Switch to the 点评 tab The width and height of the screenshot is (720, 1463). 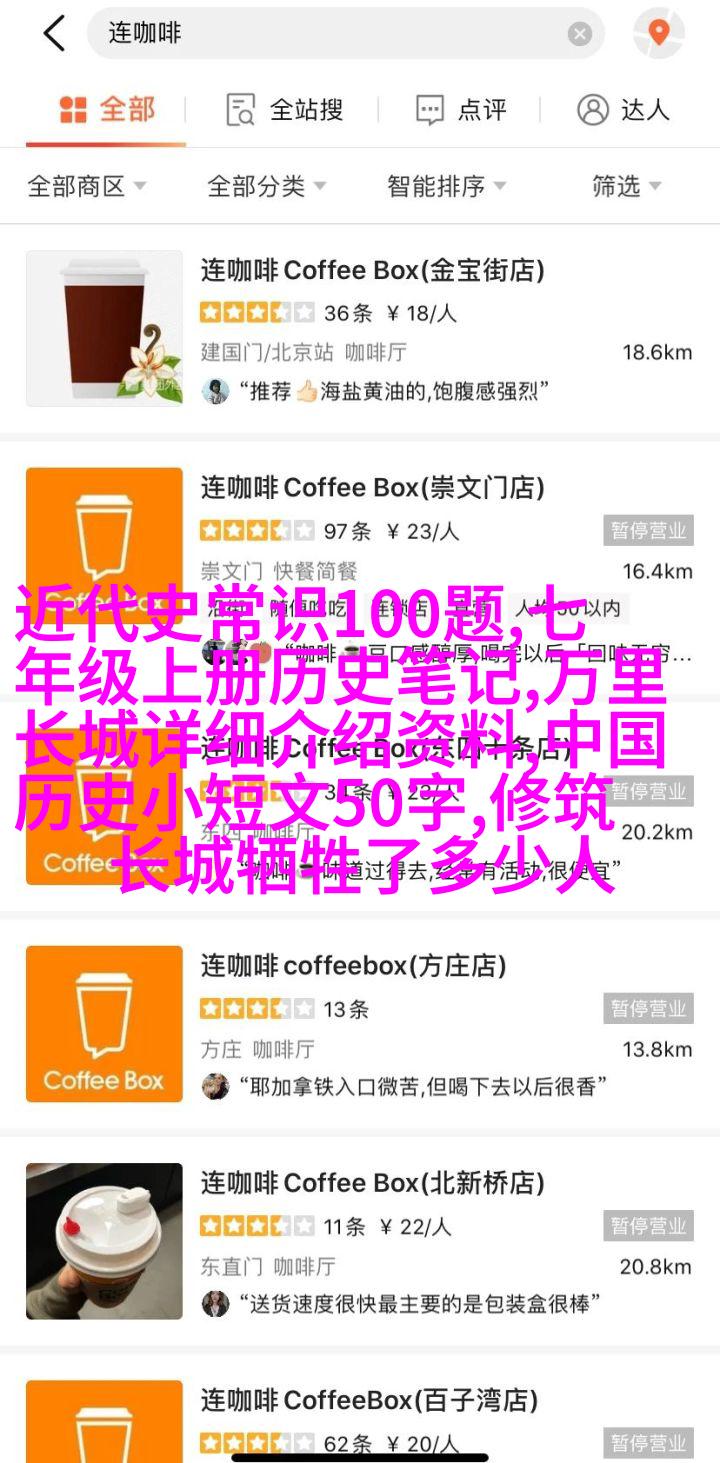460,110
